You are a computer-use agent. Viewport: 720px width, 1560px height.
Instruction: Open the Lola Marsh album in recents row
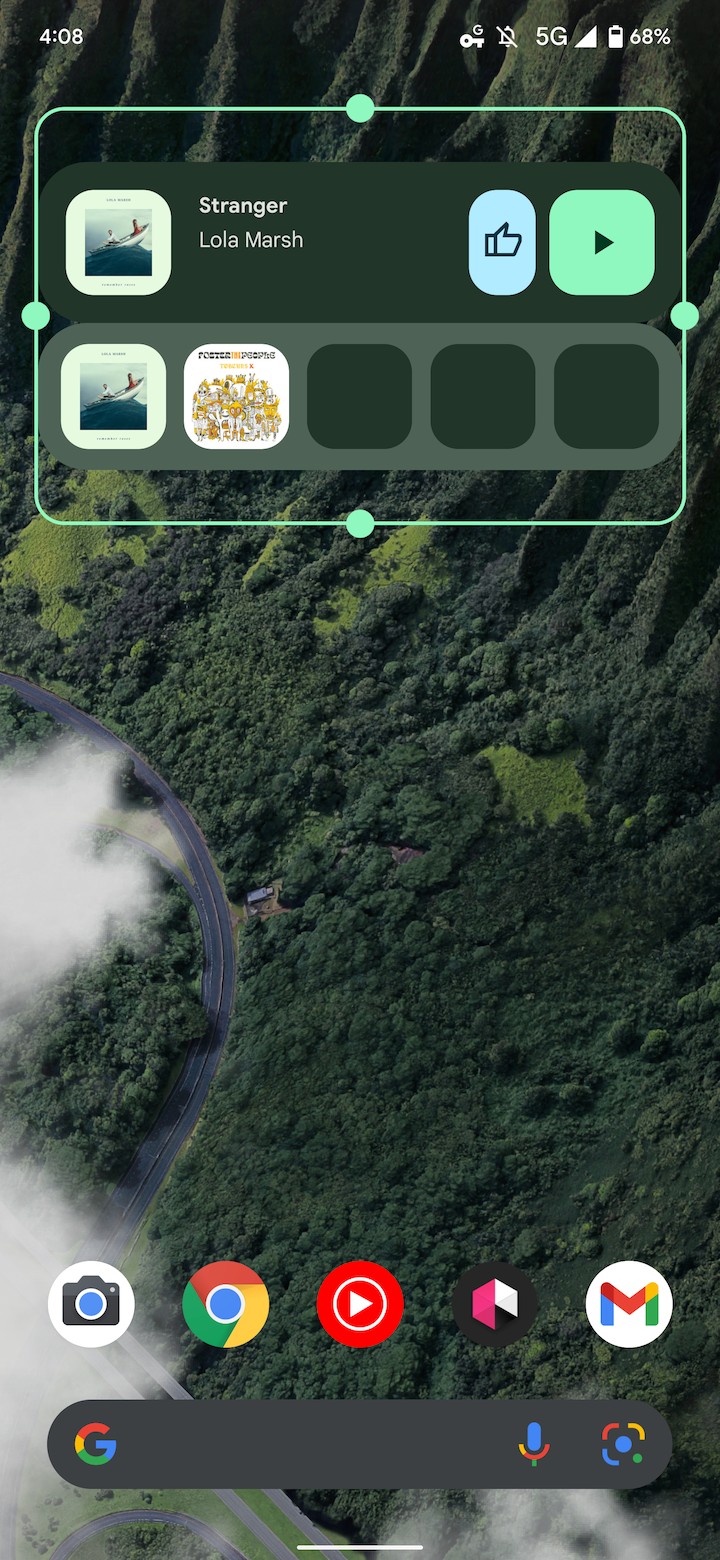113,396
